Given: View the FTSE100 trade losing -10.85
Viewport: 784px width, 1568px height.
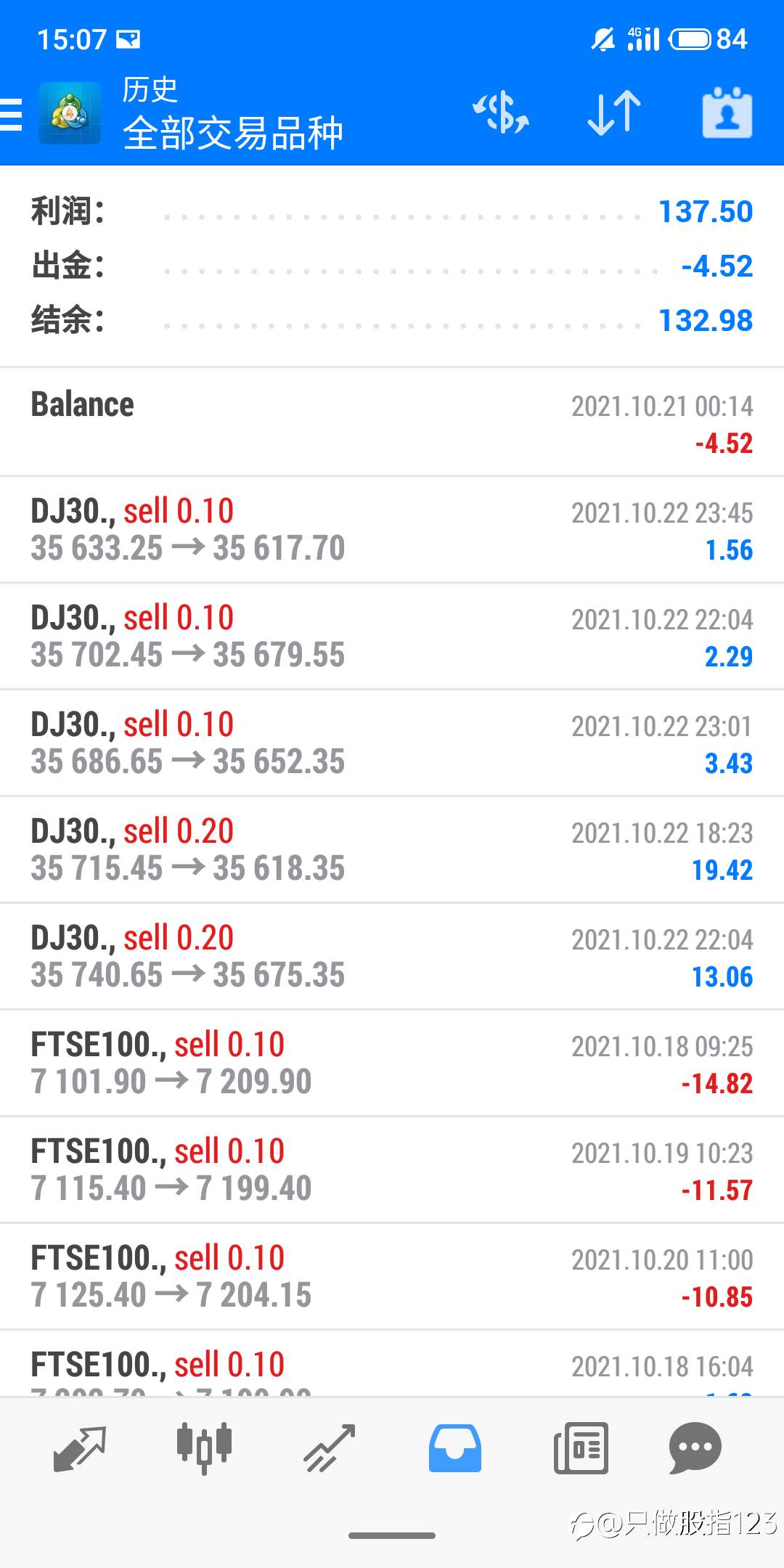Looking at the screenshot, I should coord(392,1276).
